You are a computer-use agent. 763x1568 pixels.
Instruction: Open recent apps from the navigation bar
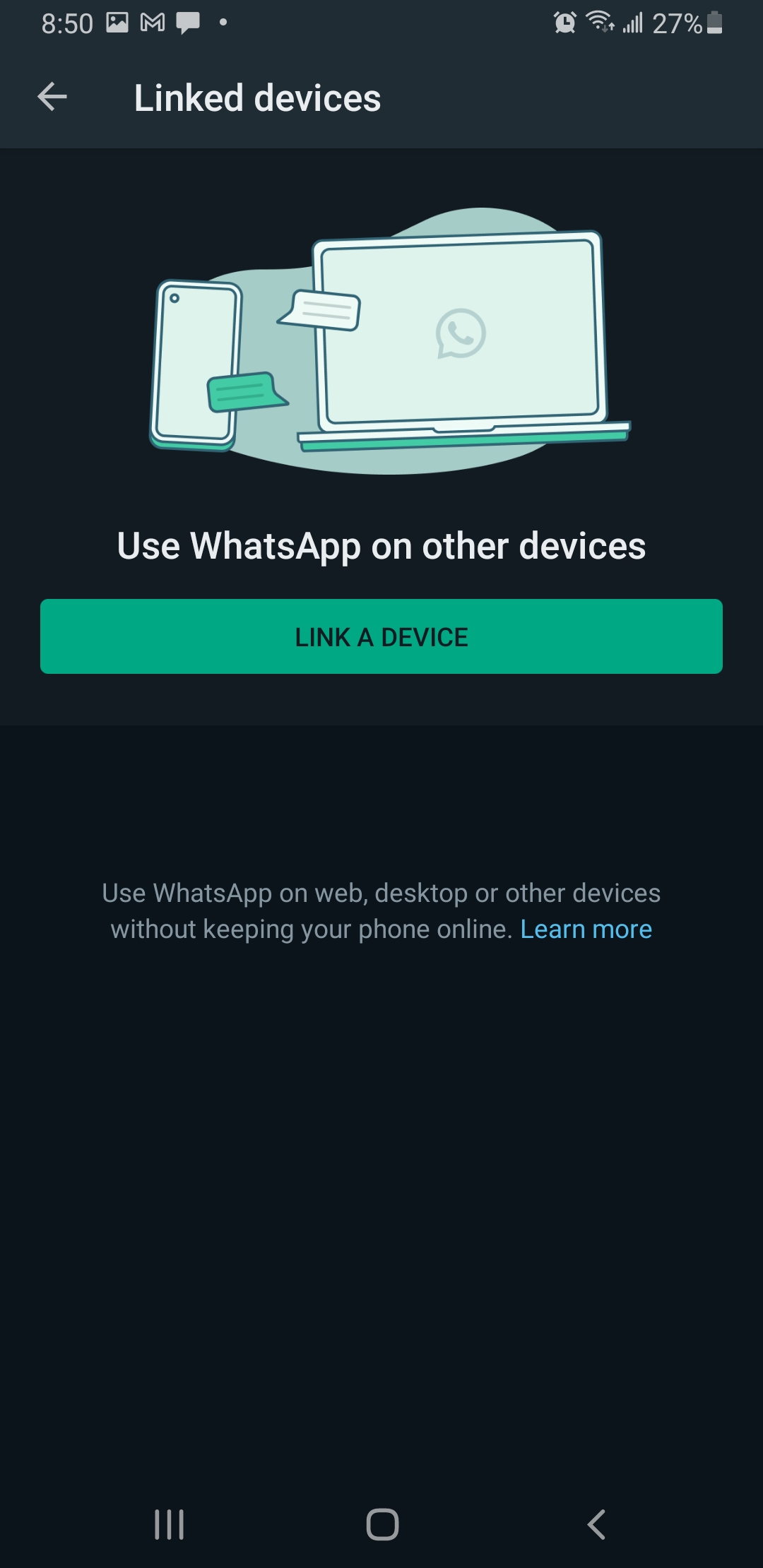coord(170,1524)
